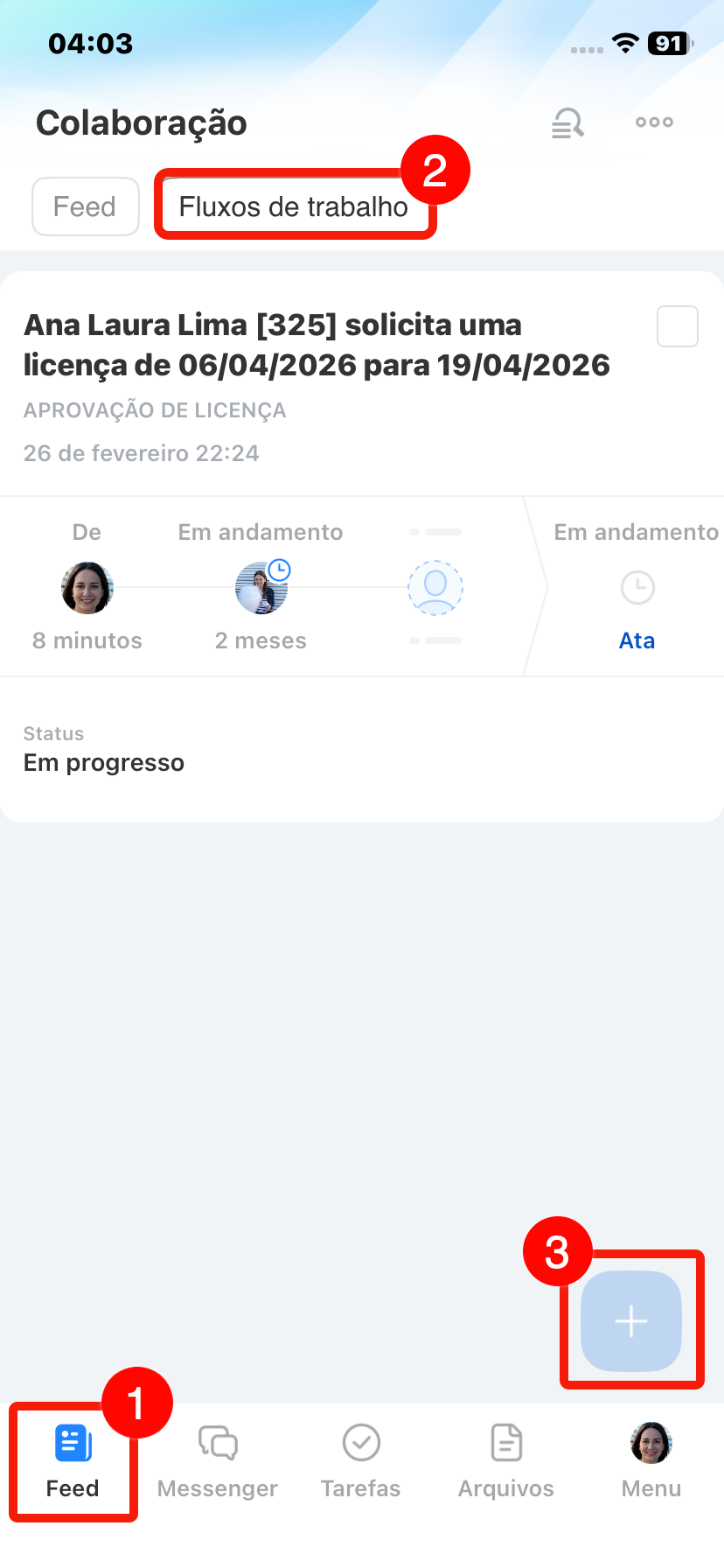The width and height of the screenshot is (724, 1568).
Task: Open the Messenger tab
Action: (x=218, y=1461)
